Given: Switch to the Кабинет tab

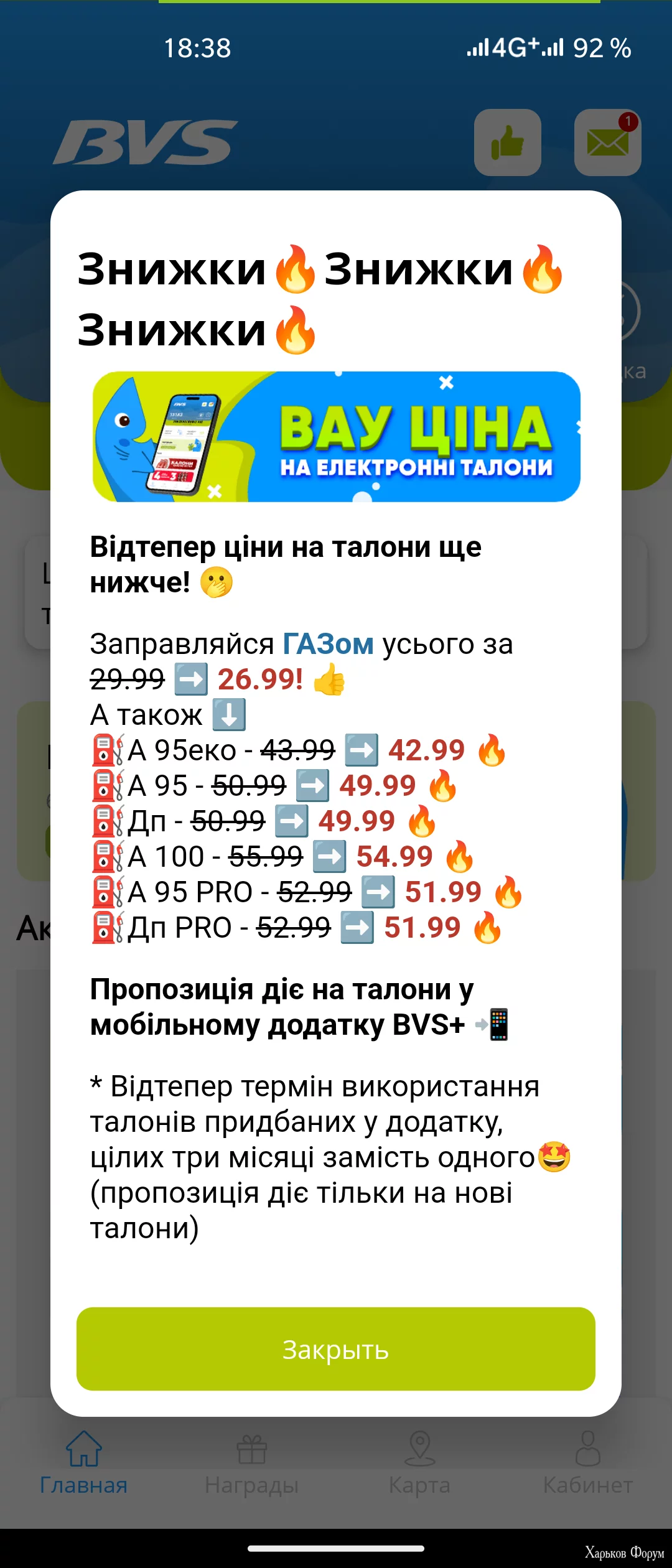Looking at the screenshot, I should [x=587, y=1462].
